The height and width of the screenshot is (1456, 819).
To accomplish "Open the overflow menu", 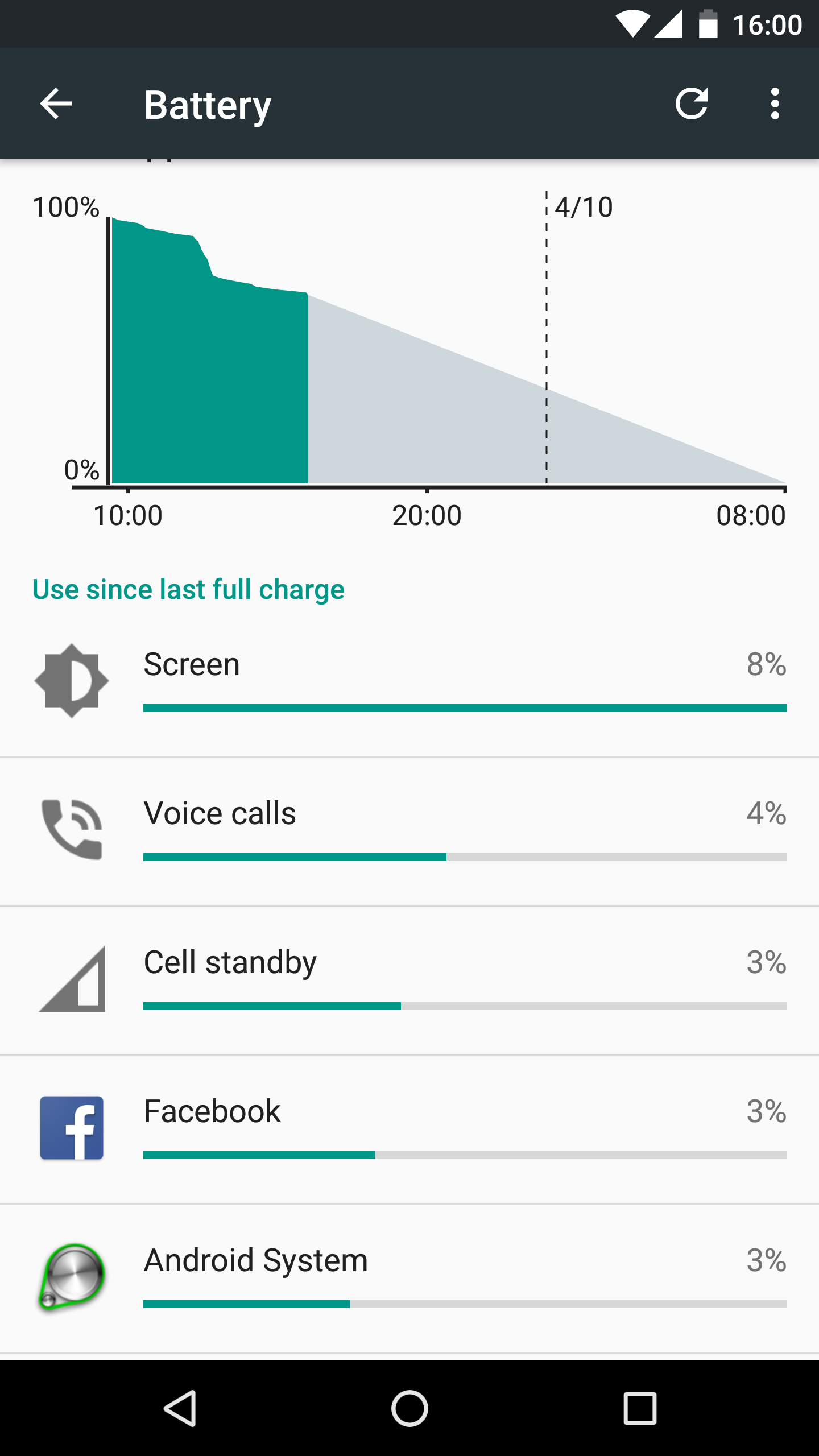I will click(775, 104).
